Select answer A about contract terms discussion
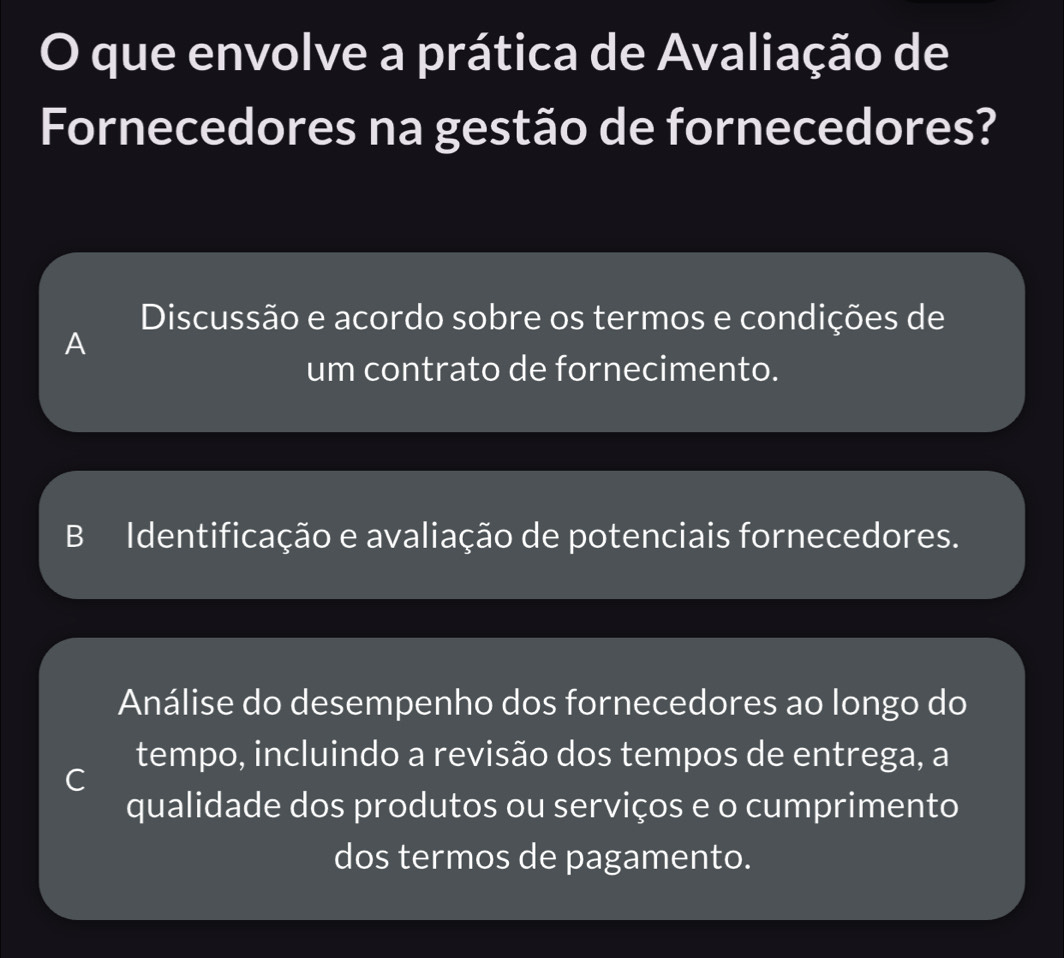Image resolution: width=1064 pixels, height=958 pixels. (x=532, y=344)
